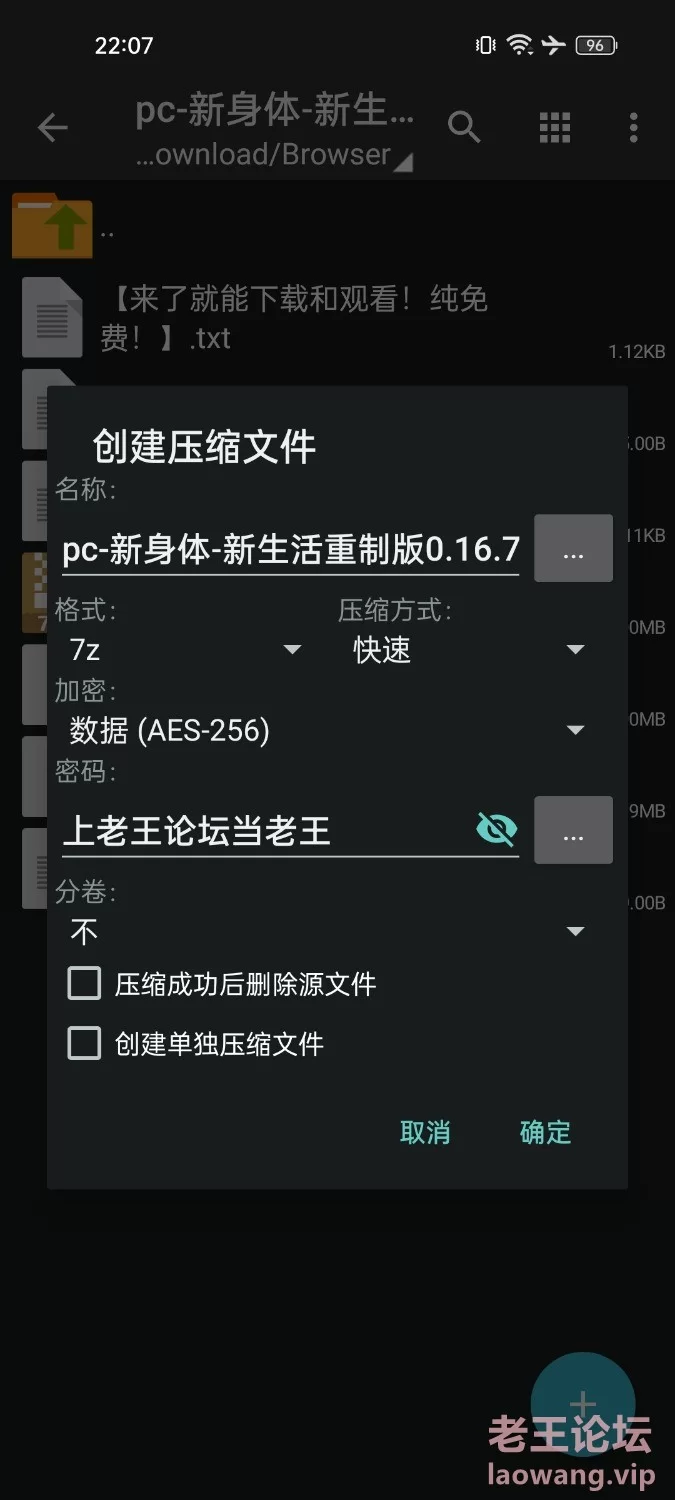The width and height of the screenshot is (675, 1500).
Task: Tap the password input field
Action: 265,830
